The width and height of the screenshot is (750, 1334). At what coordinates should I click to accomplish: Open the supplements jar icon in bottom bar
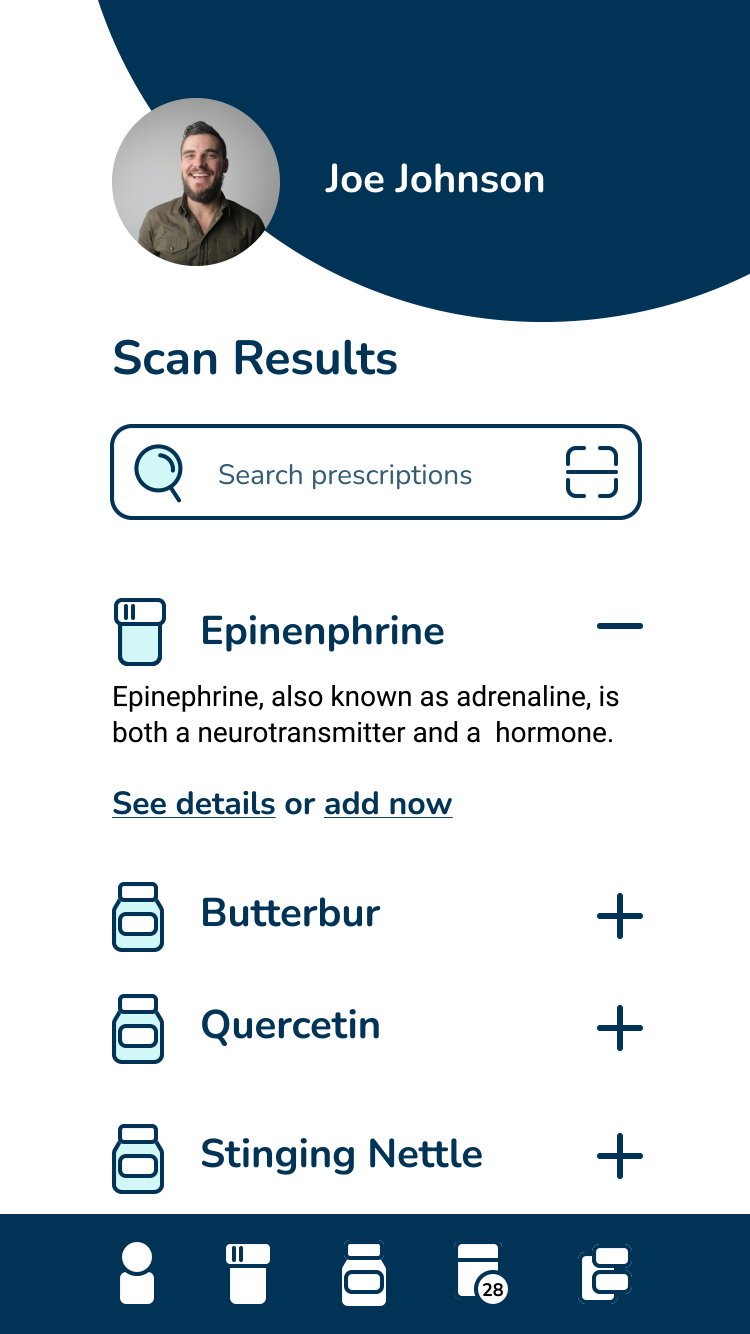pos(364,1273)
